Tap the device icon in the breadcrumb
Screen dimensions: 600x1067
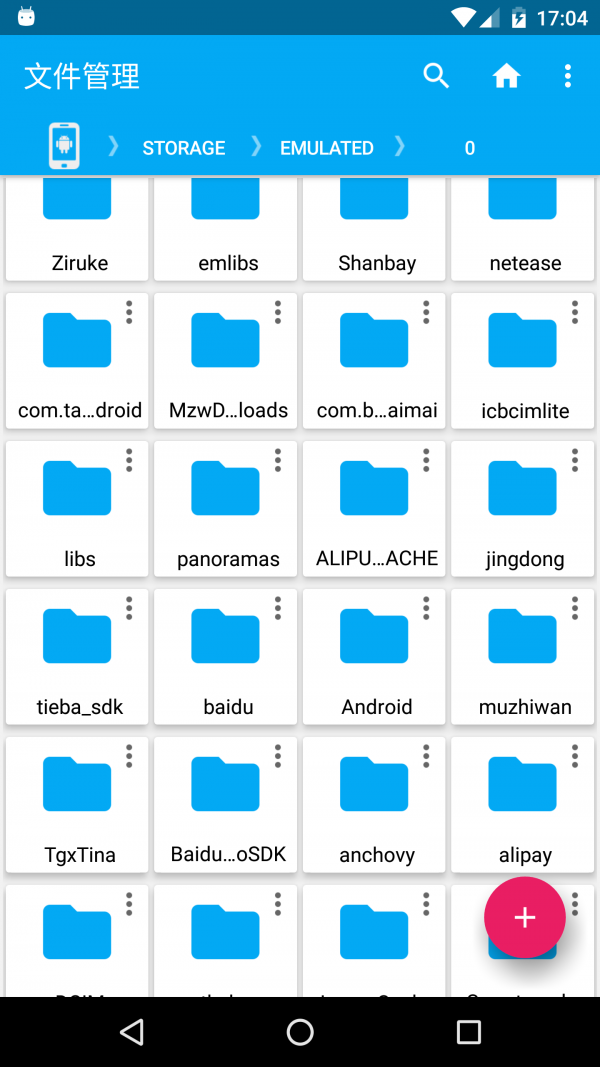point(64,147)
